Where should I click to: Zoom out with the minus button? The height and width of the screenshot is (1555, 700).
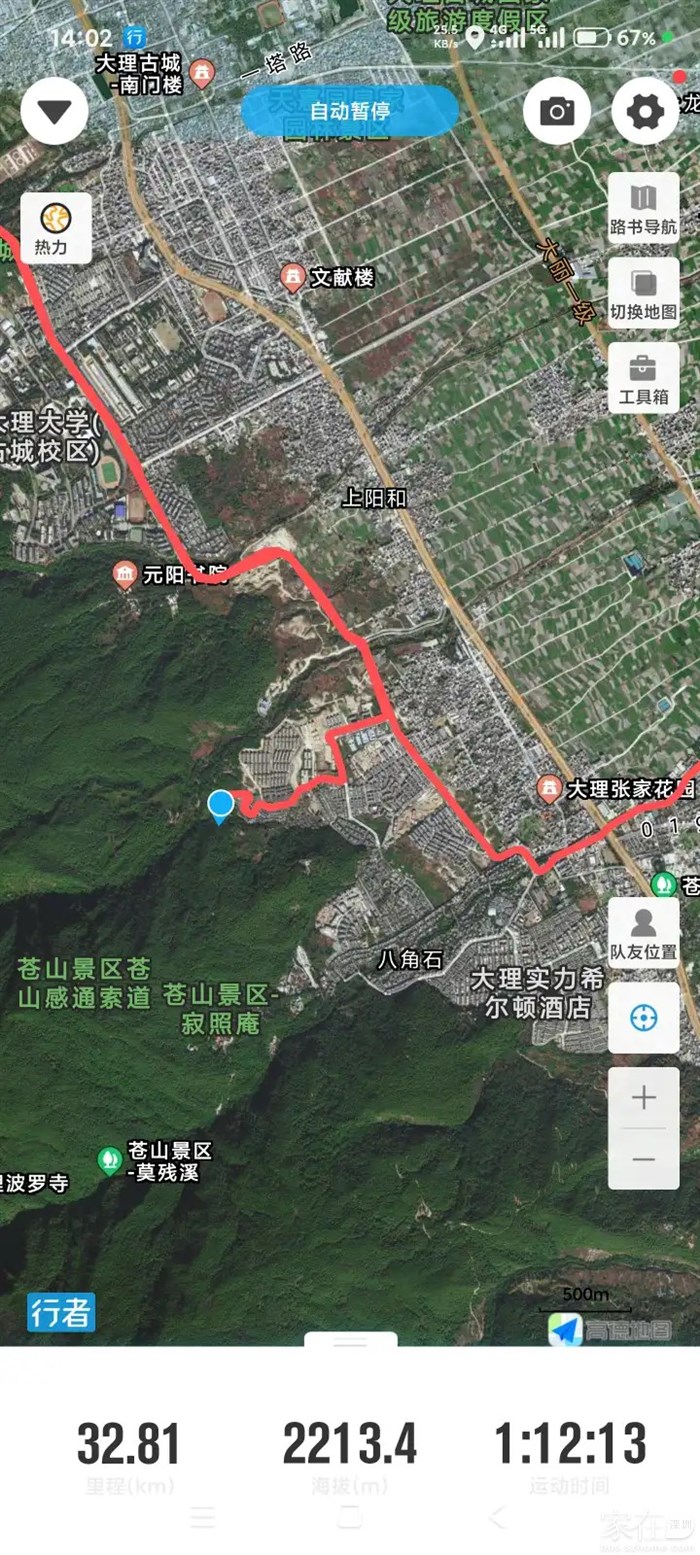(644, 1159)
